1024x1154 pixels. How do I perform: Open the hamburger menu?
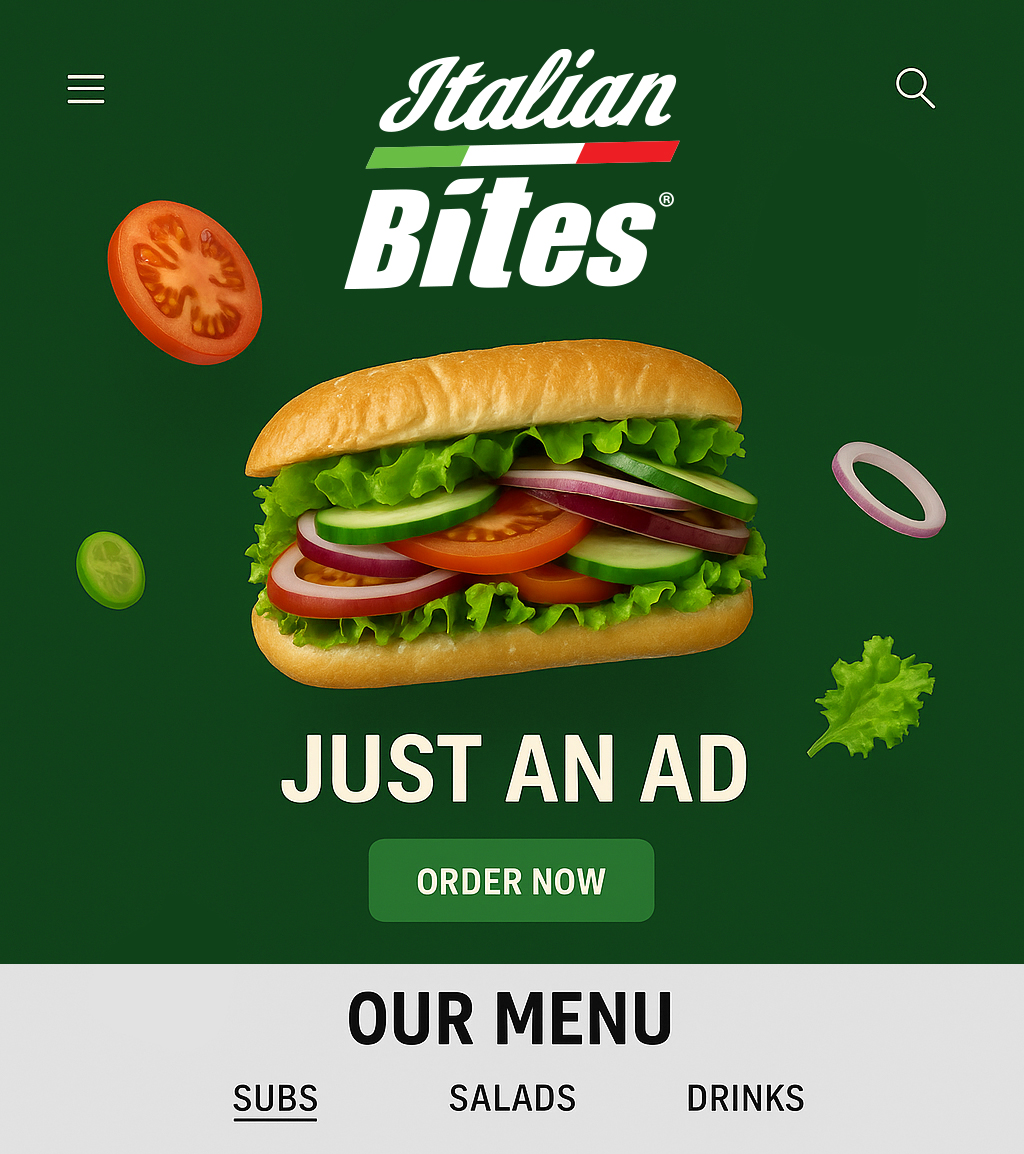(86, 89)
